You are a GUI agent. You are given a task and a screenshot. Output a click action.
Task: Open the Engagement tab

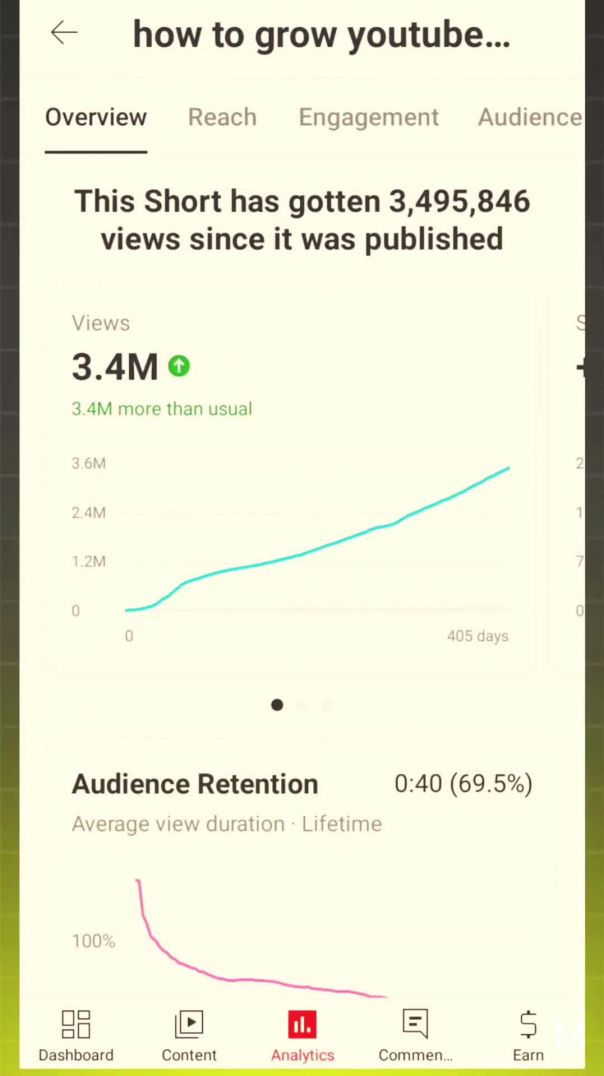click(368, 117)
